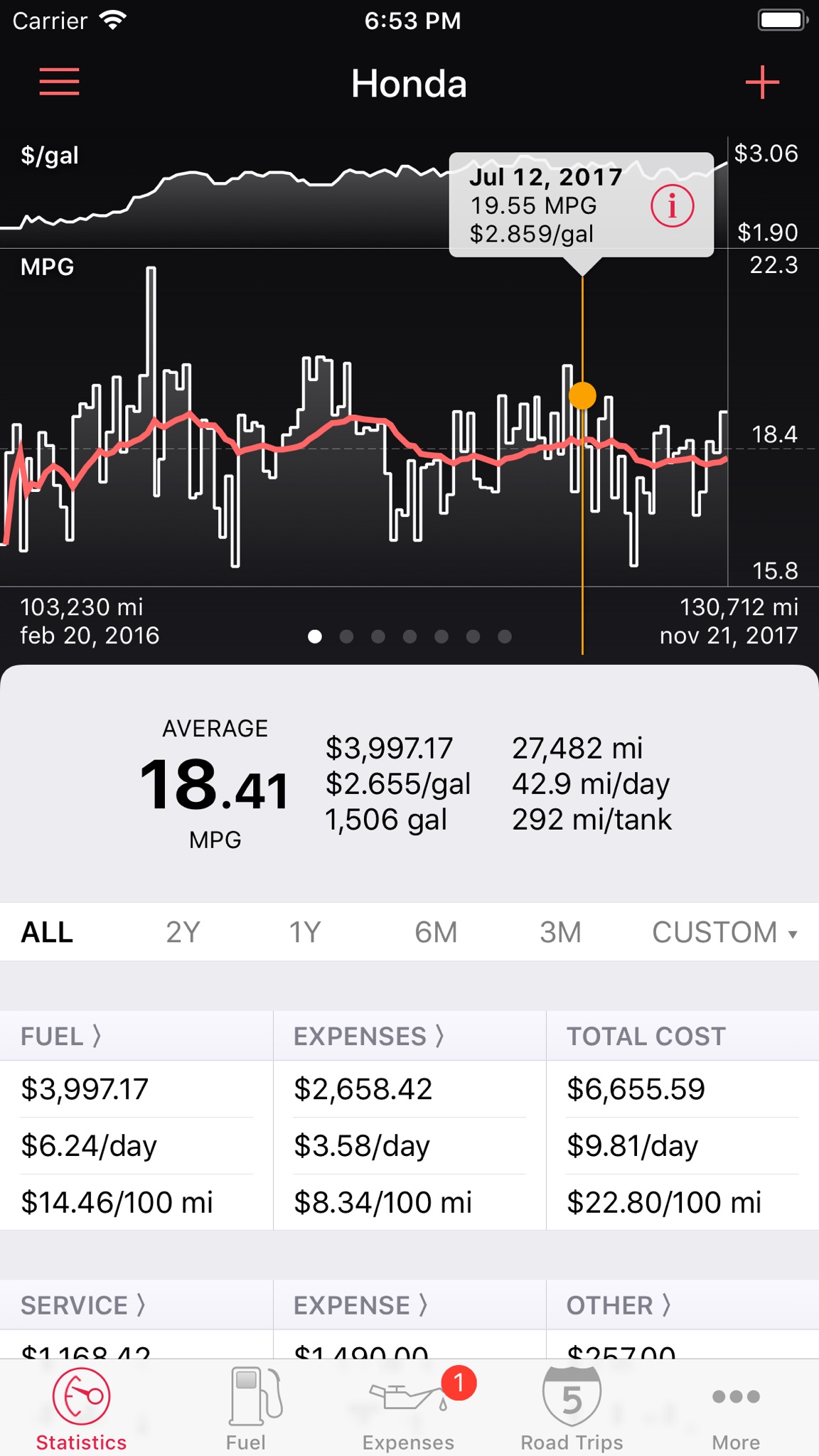This screenshot has width=819, height=1456.
Task: Open the CUSTOM range dropdown
Action: 724,932
